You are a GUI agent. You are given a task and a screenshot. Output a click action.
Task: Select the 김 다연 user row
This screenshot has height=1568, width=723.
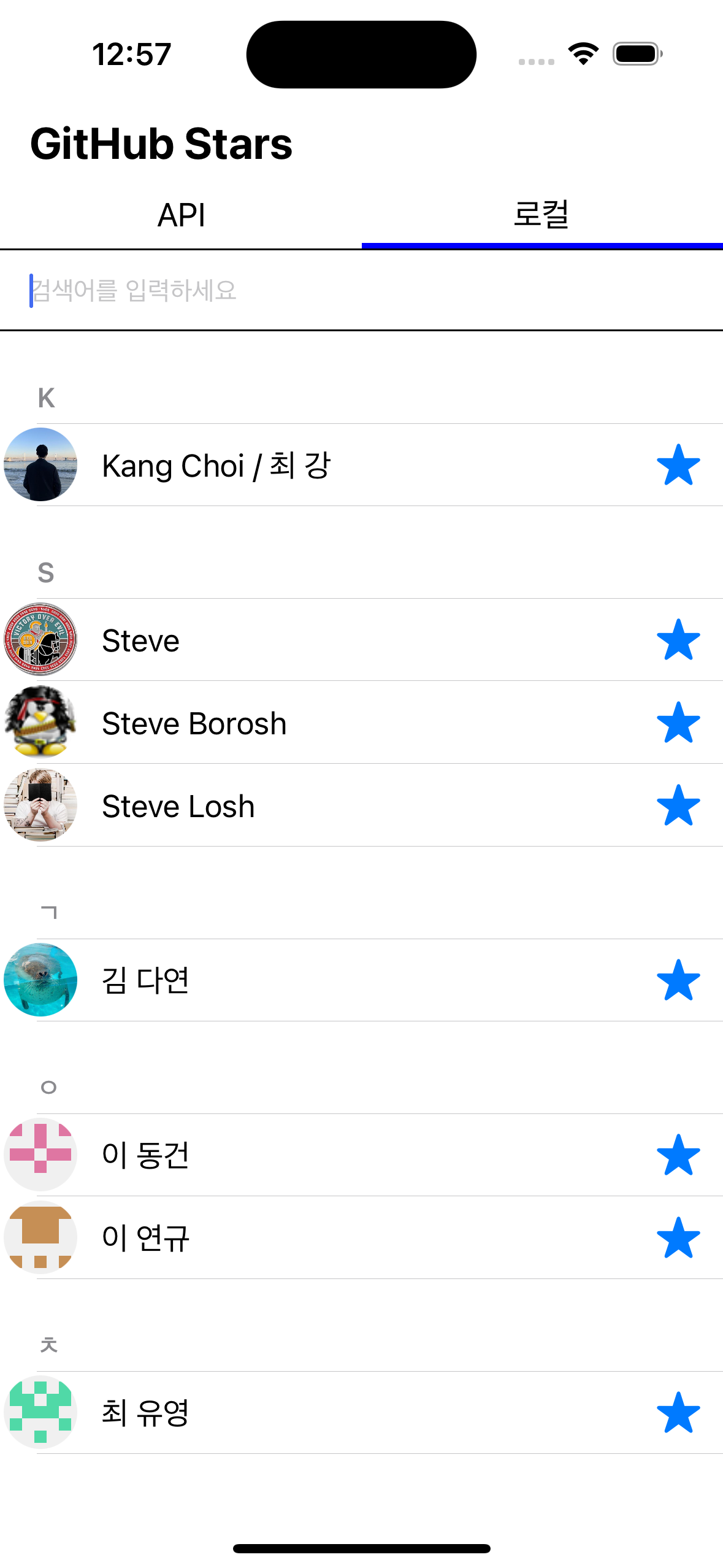(x=361, y=980)
